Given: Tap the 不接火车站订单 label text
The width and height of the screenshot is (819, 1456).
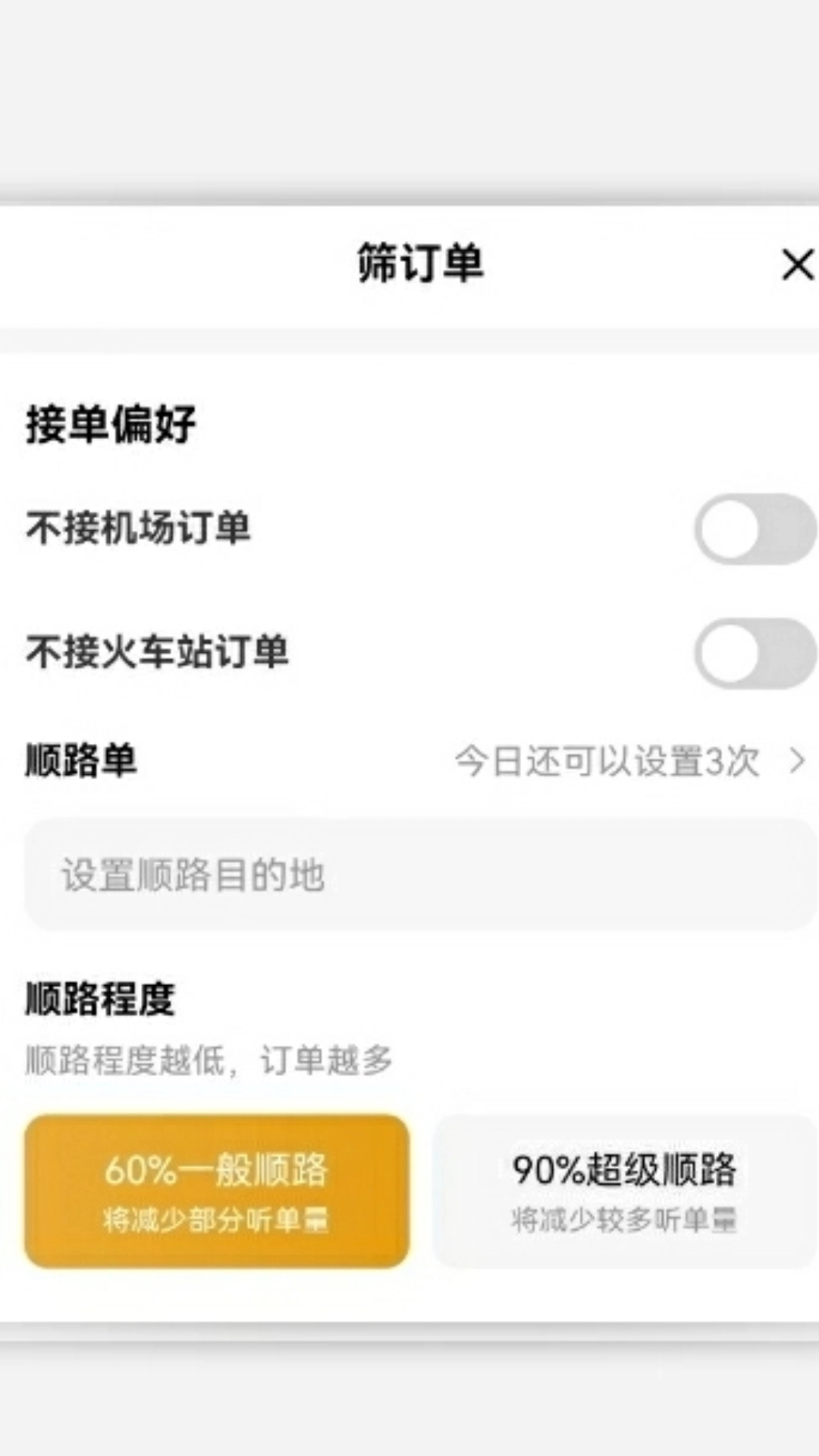Looking at the screenshot, I should (x=155, y=648).
